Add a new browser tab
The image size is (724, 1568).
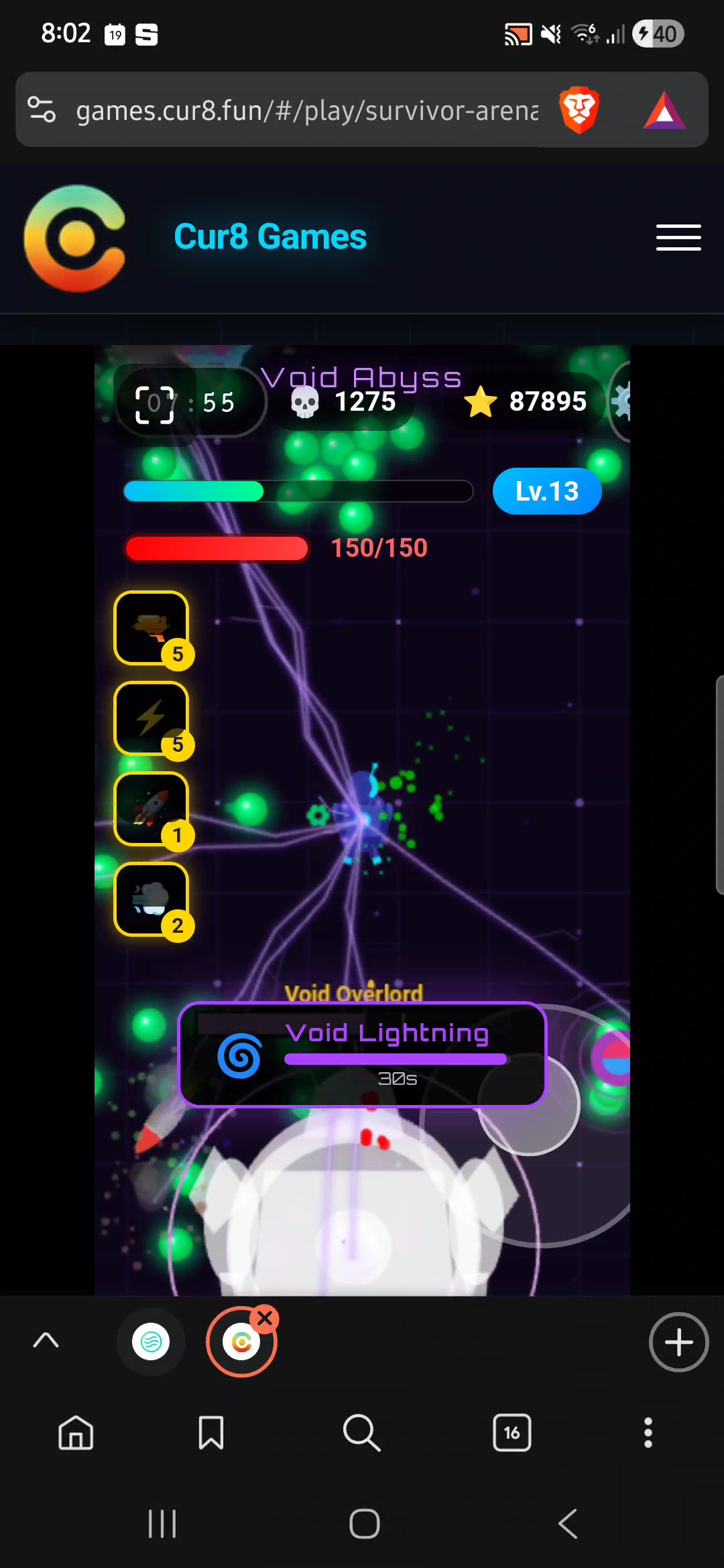pyautogui.click(x=678, y=1342)
